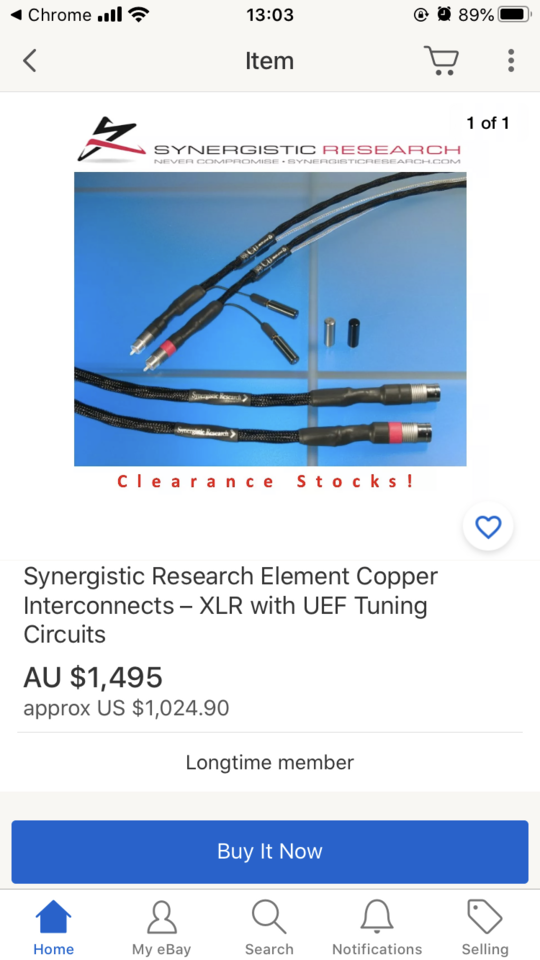The width and height of the screenshot is (540, 960).
Task: Switch to the Home tab
Action: click(x=53, y=928)
